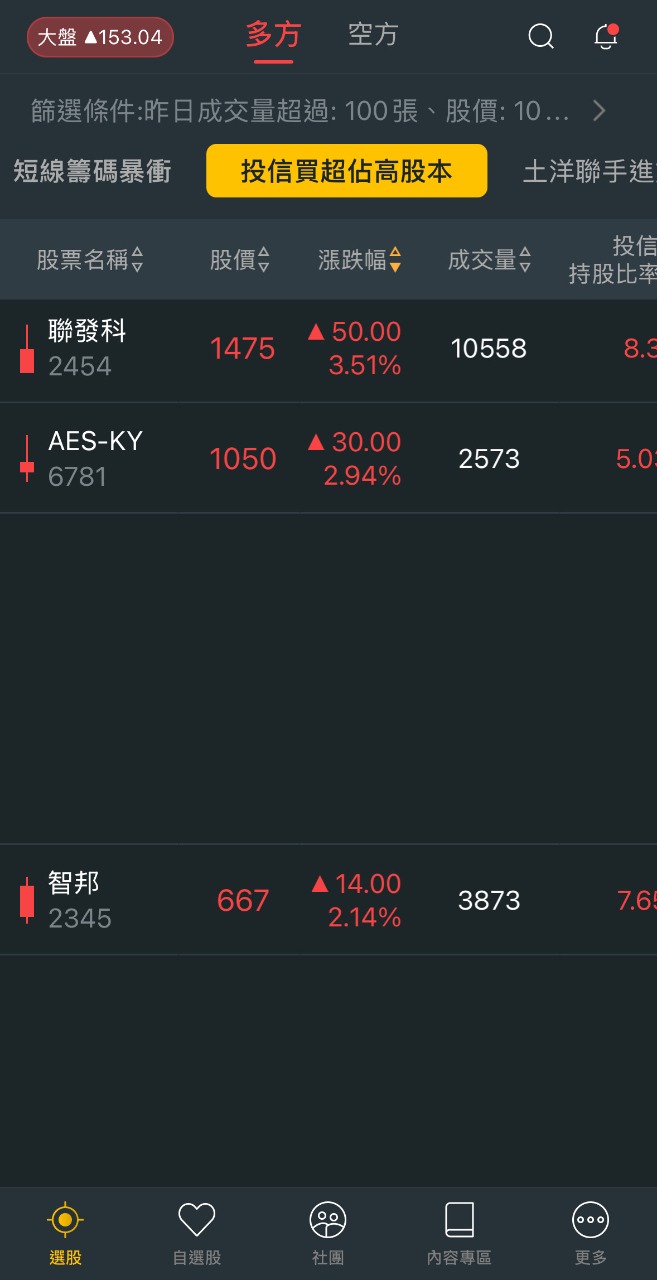The height and width of the screenshot is (1280, 657).
Task: Open the 聯發科 2454 stock row
Action: [x=328, y=349]
